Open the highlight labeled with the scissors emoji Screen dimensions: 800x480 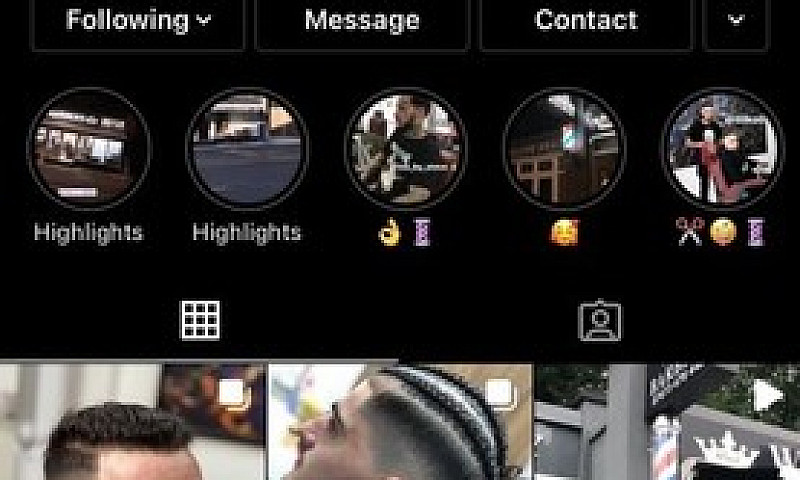coord(721,148)
